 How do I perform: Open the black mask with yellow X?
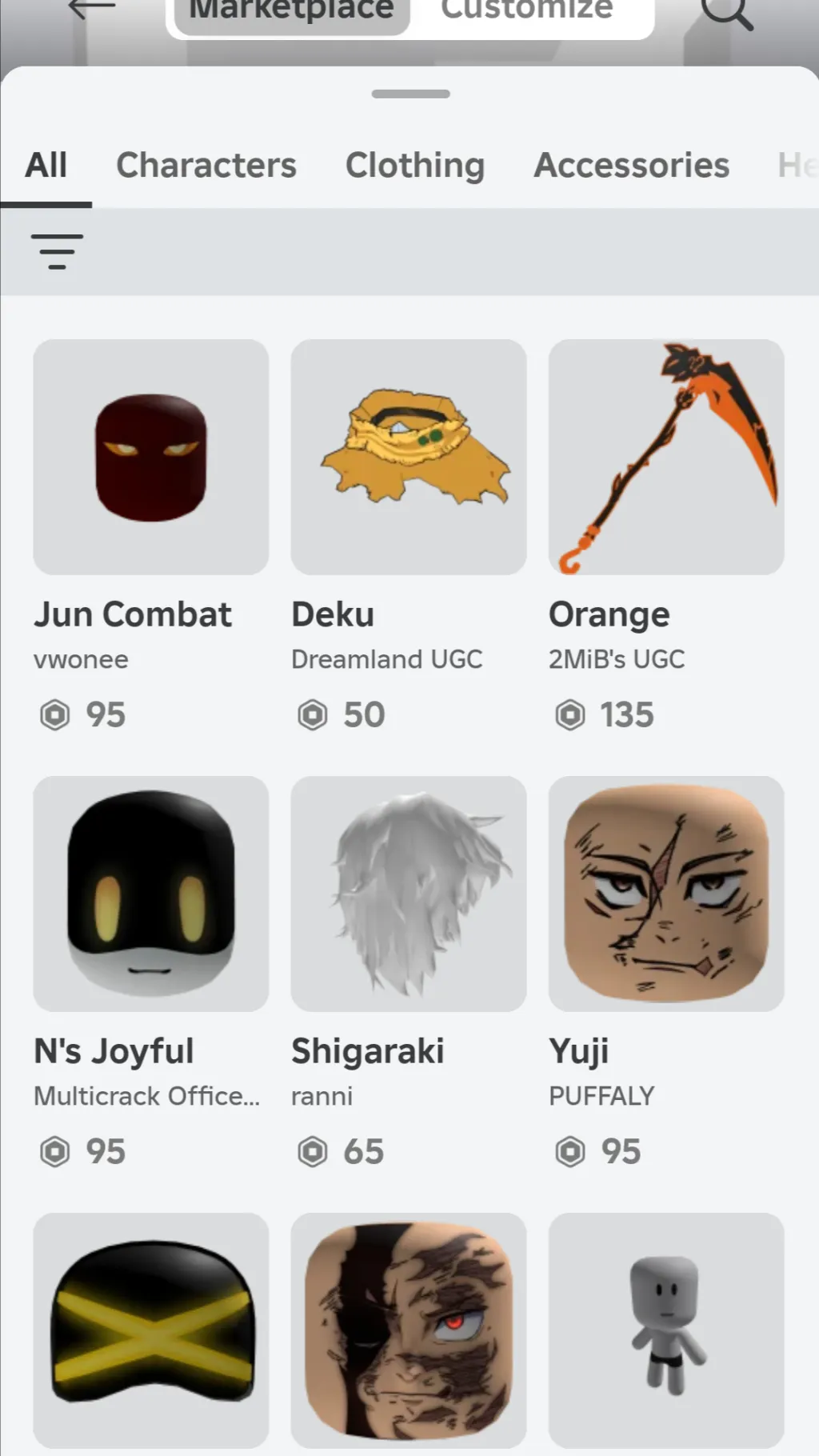coord(151,1330)
